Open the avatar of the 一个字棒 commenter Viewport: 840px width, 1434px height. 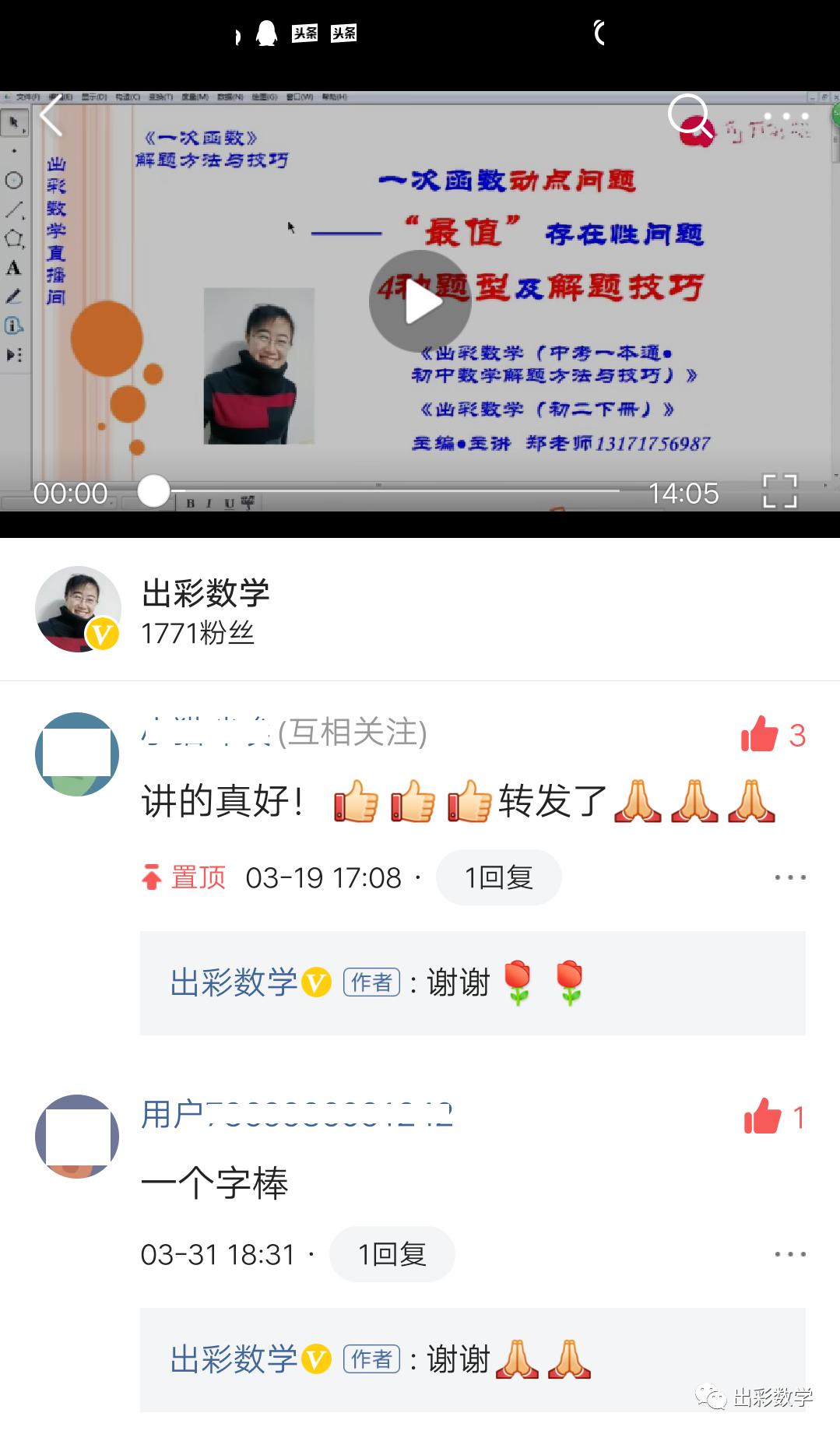coord(77,1136)
